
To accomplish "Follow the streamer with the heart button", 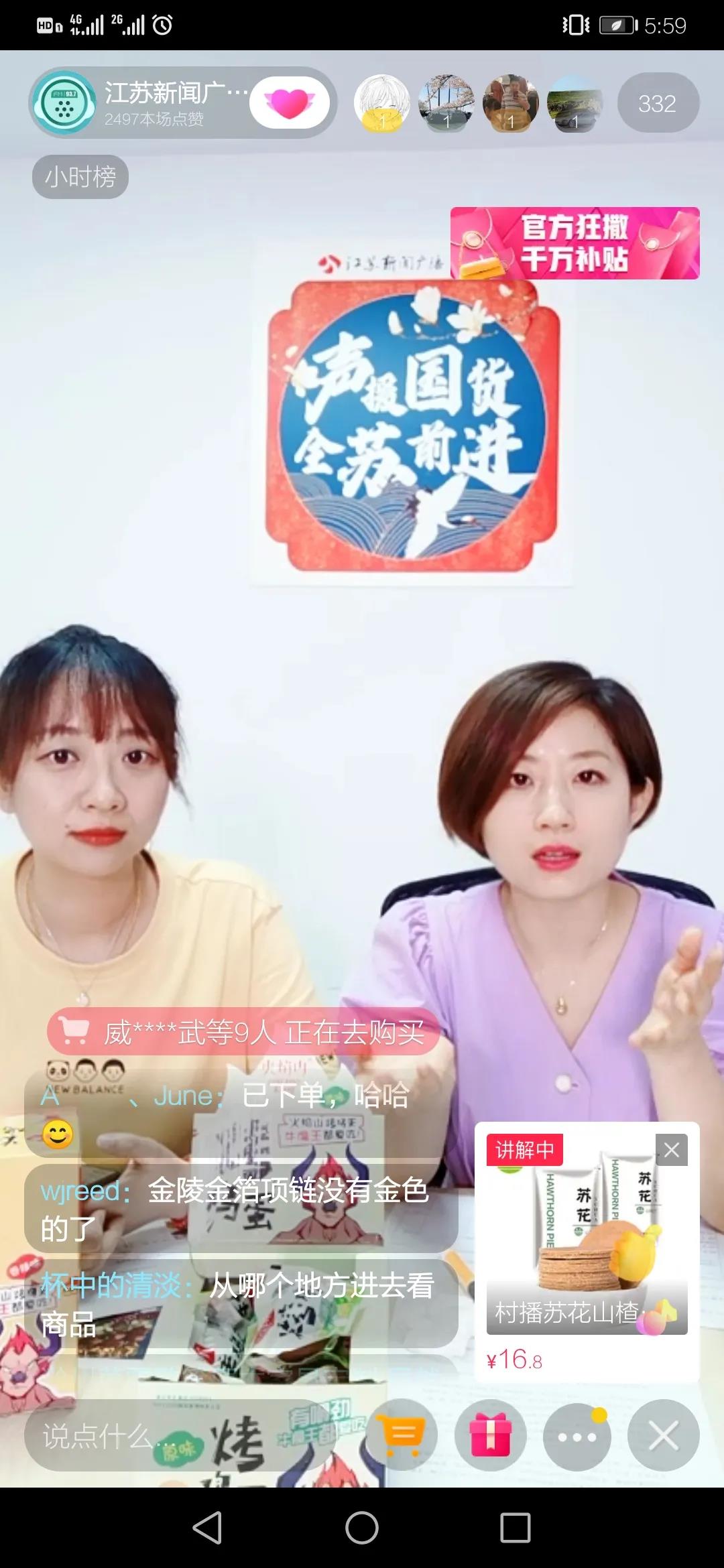I will 289,103.
